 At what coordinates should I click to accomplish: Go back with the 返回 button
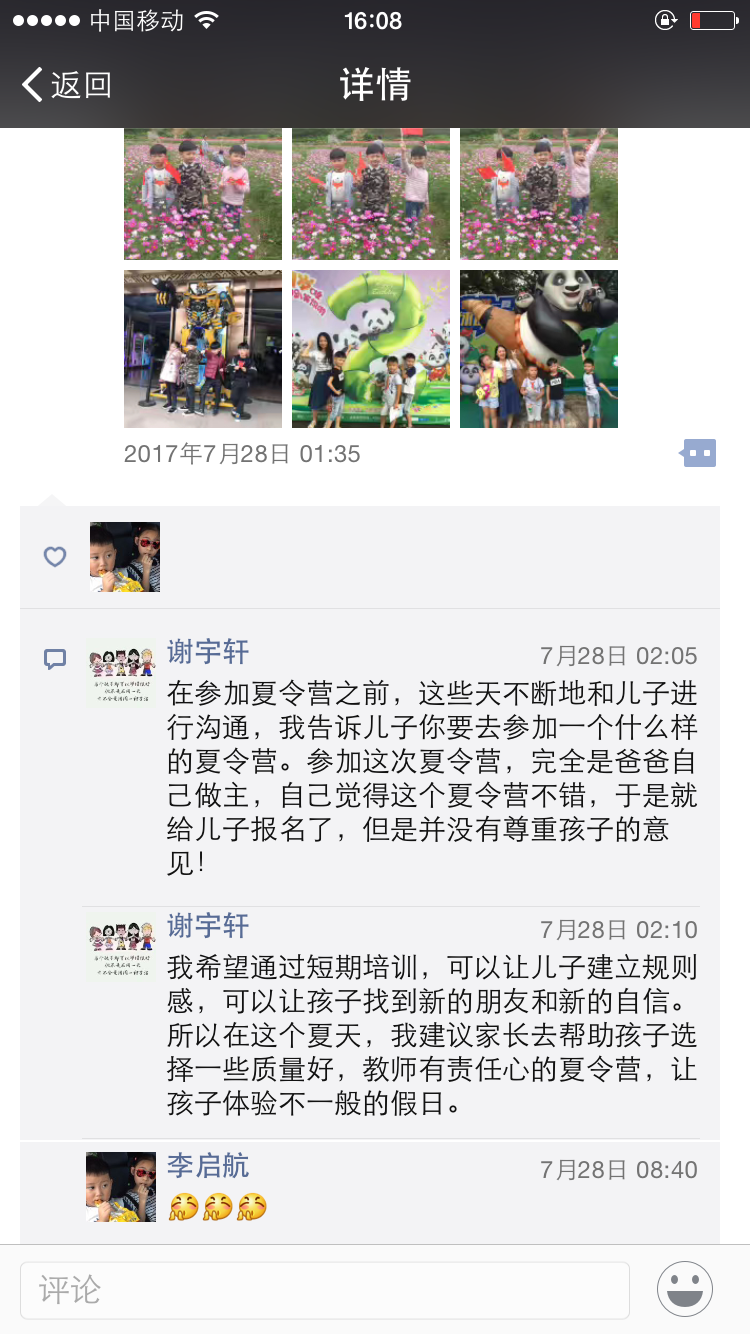pyautogui.click(x=67, y=85)
